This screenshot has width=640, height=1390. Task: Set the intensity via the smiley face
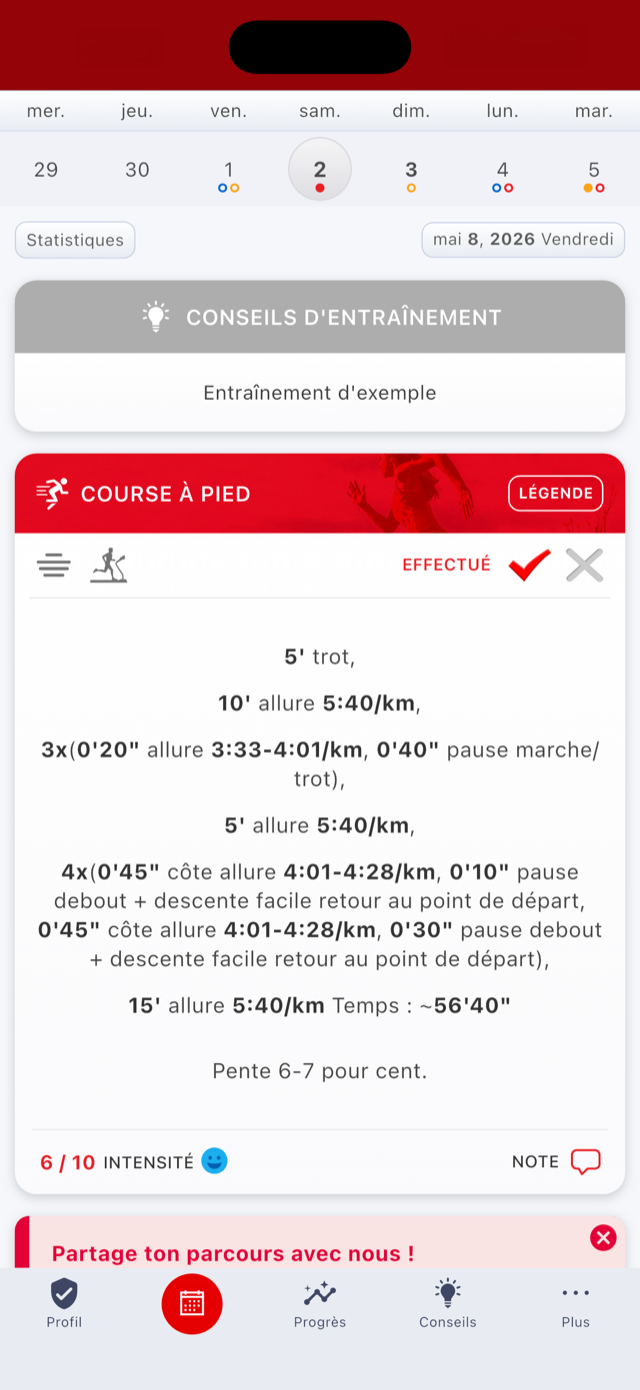pyautogui.click(x=214, y=1161)
